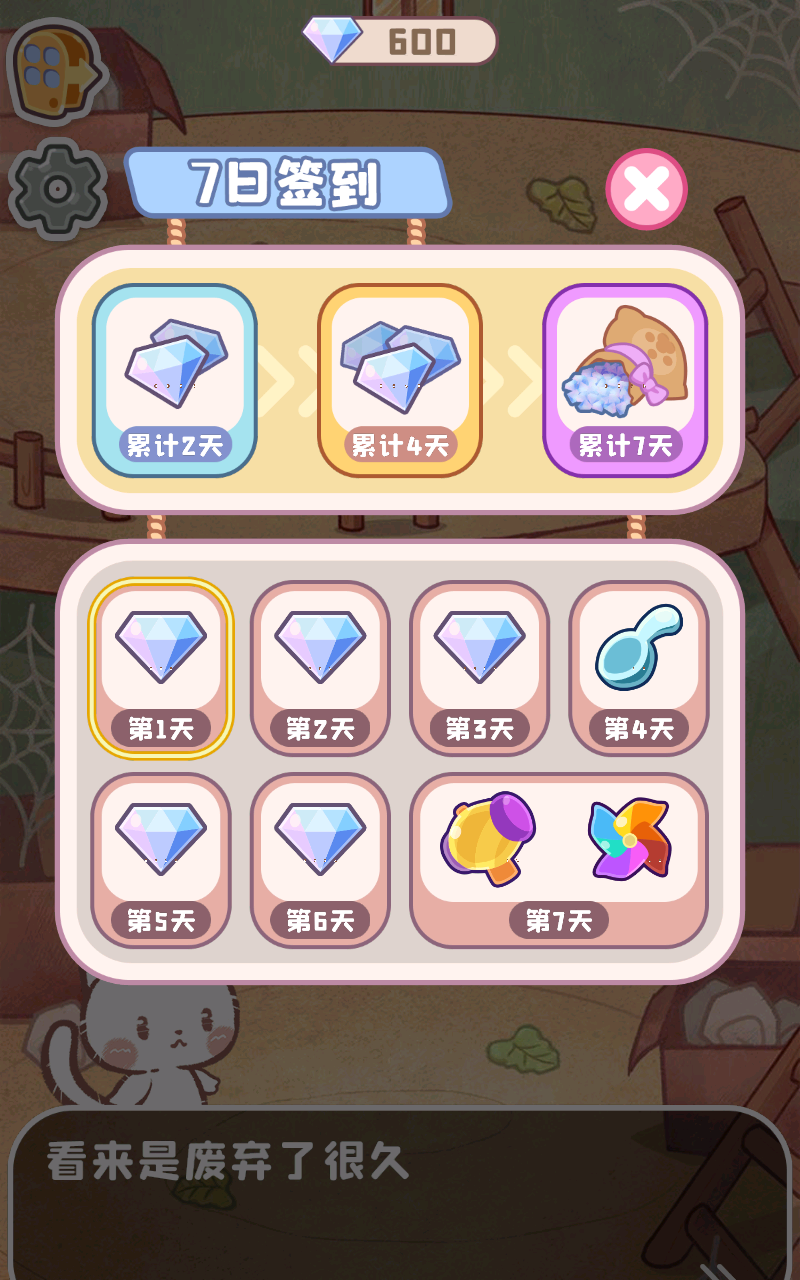Select the 第2天 diamond reward

320,668
